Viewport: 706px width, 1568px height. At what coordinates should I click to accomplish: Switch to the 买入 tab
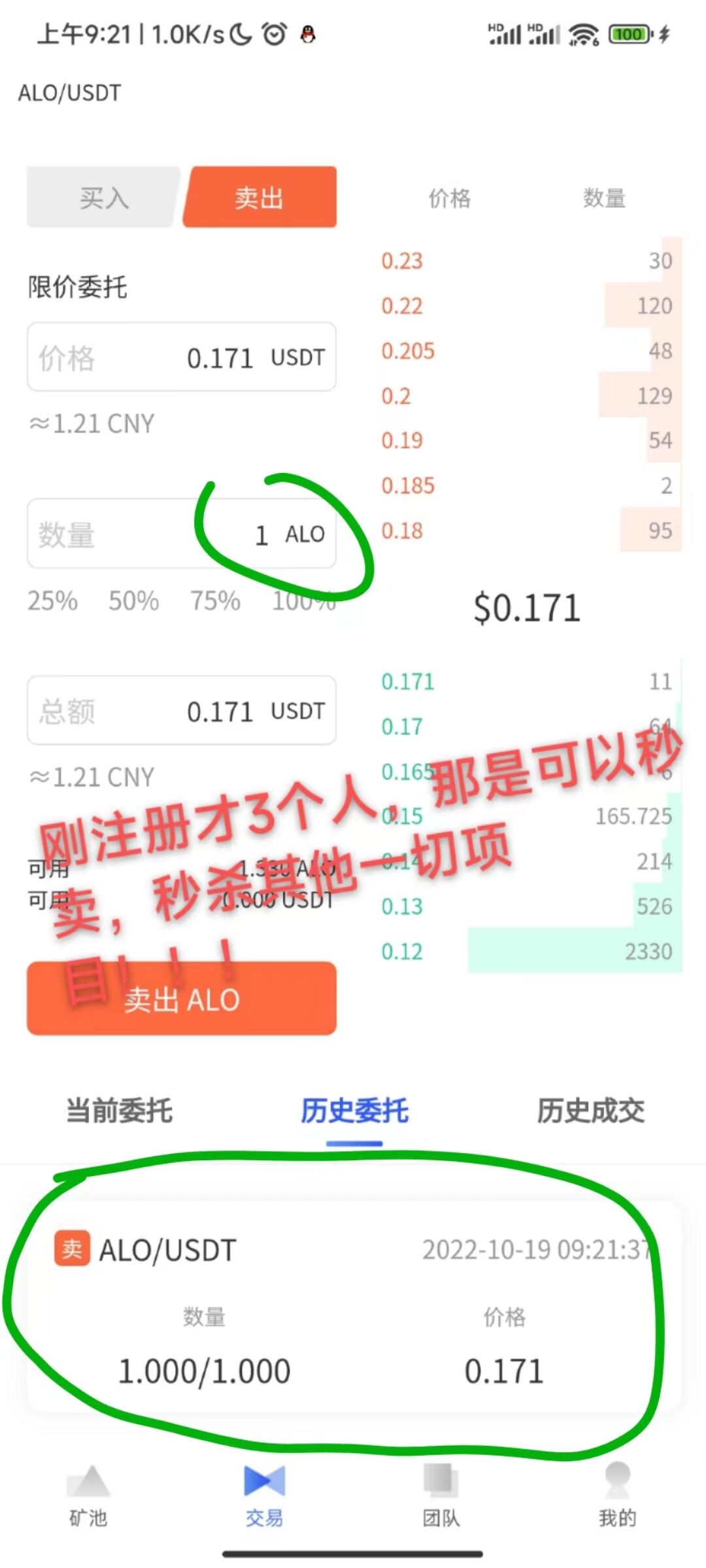[103, 197]
